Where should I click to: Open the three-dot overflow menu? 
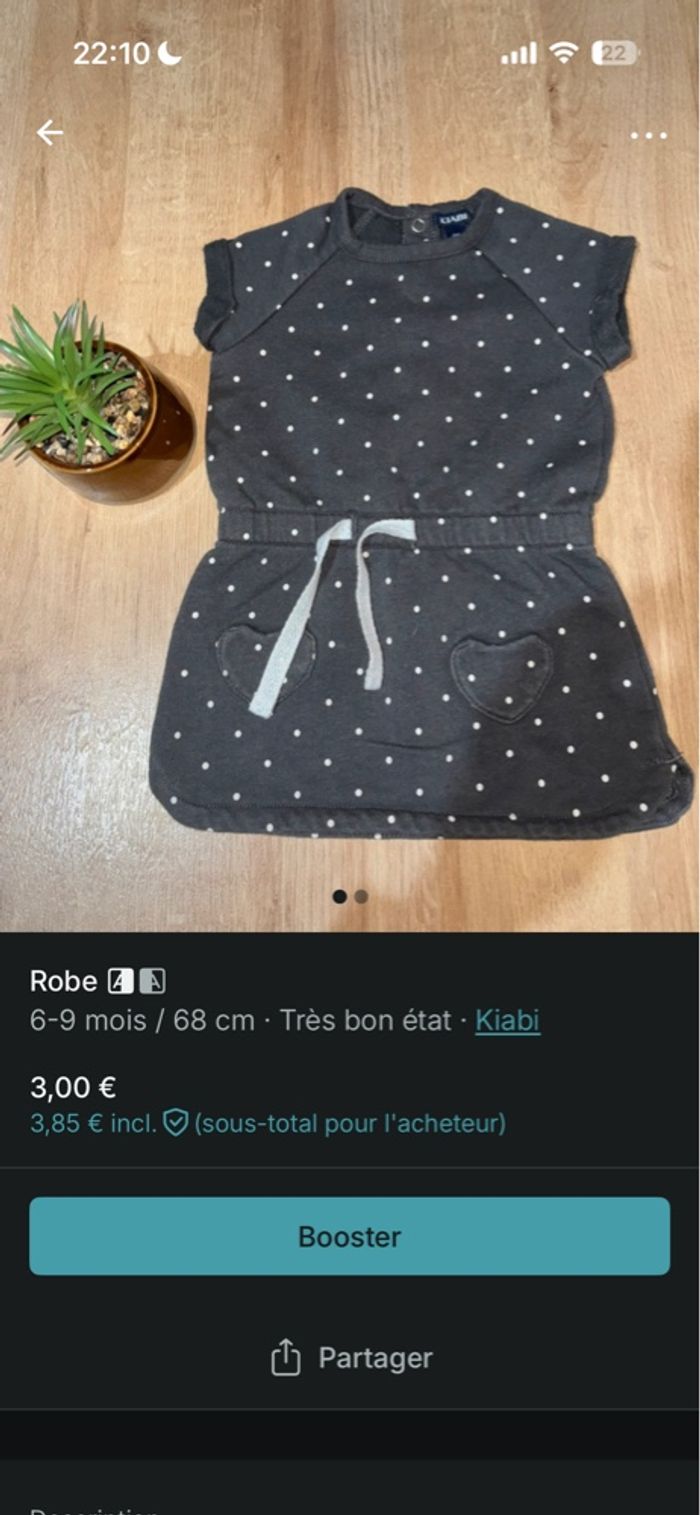(x=648, y=136)
